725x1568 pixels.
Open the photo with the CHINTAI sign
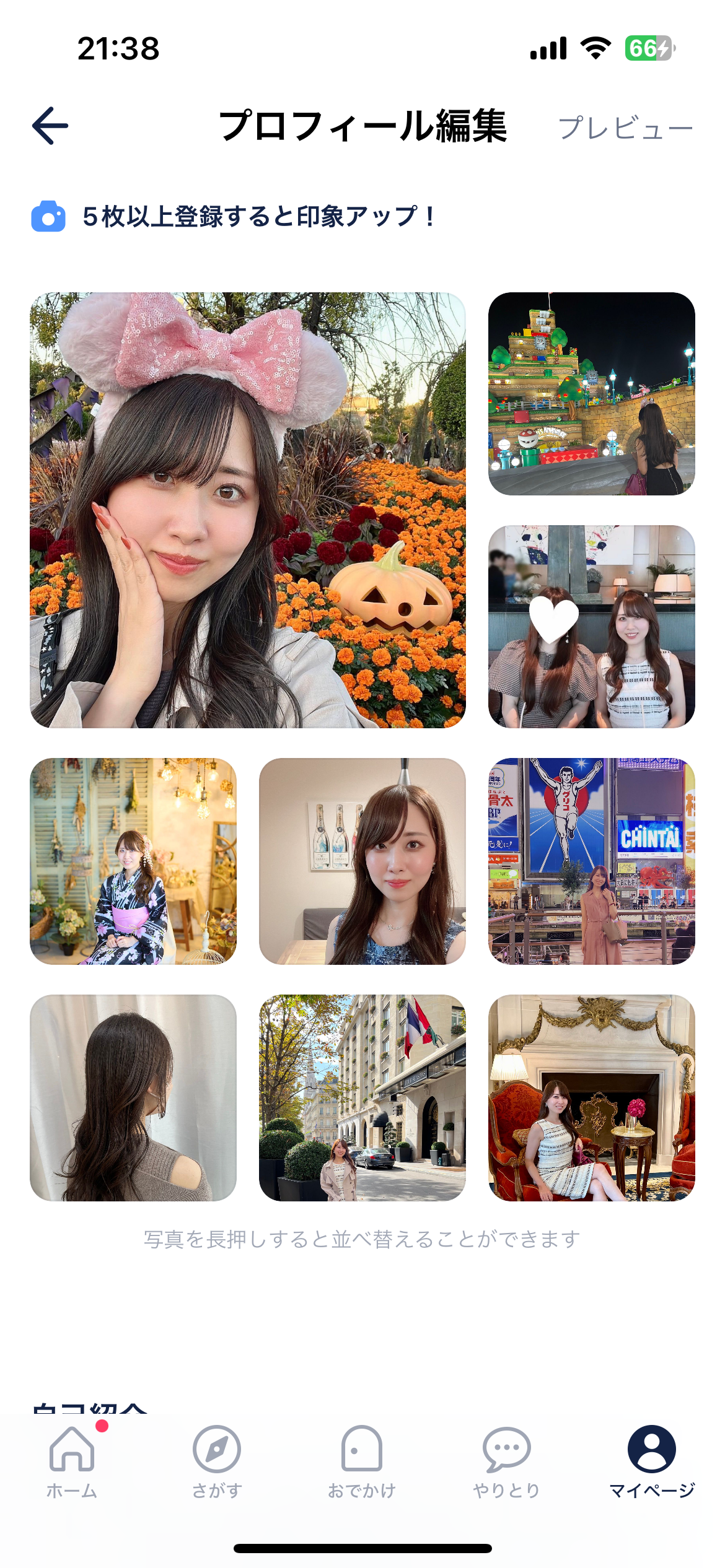(x=591, y=861)
